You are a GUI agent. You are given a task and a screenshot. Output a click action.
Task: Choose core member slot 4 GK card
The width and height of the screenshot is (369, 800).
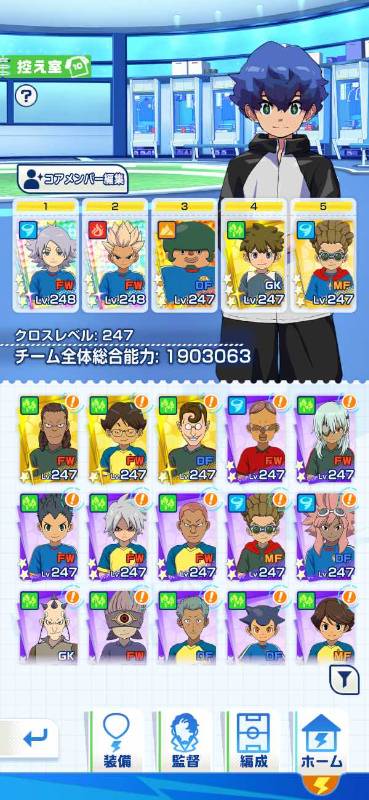click(254, 256)
